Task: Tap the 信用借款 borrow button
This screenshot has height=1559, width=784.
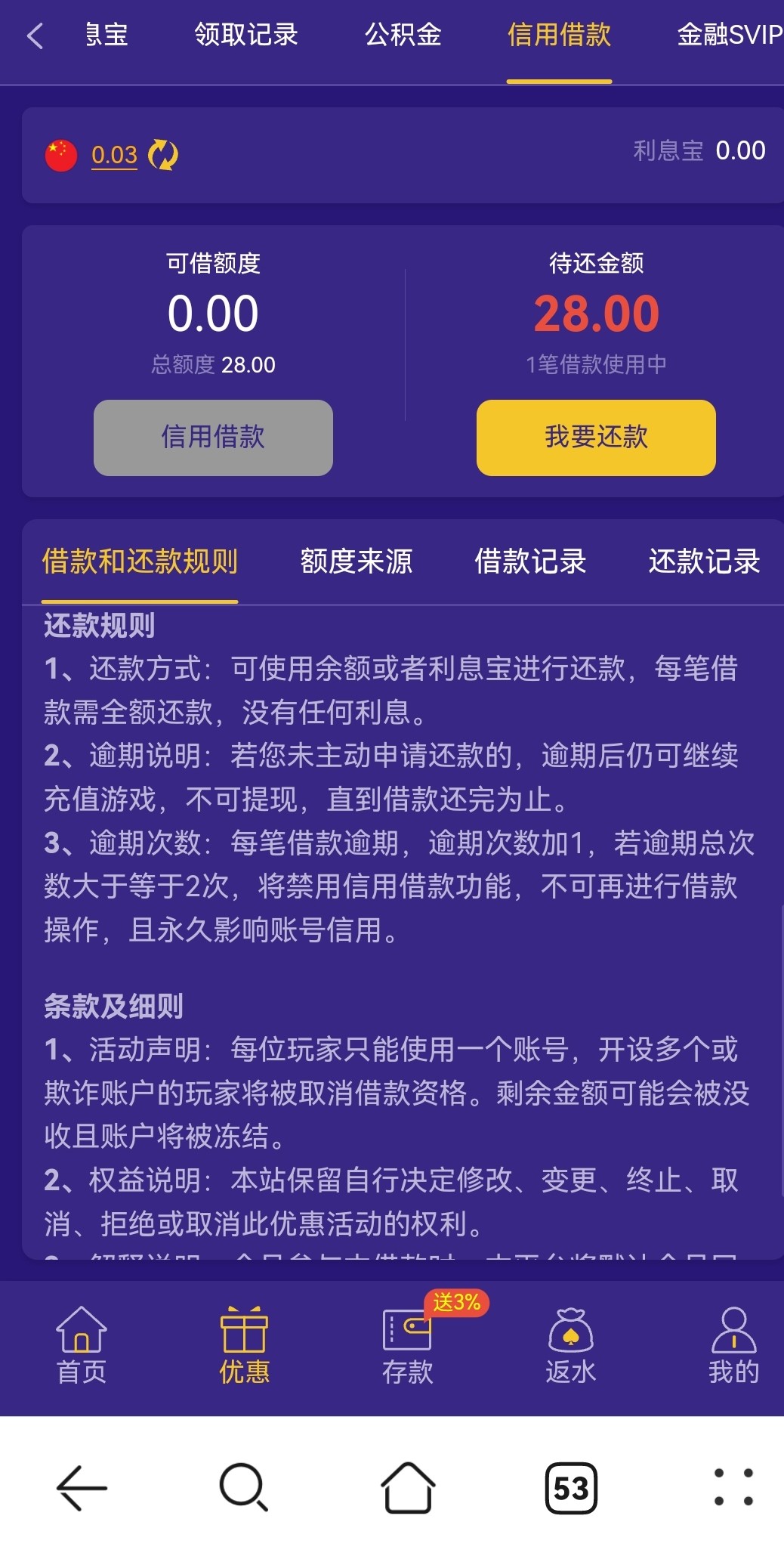Action: pyautogui.click(x=213, y=438)
